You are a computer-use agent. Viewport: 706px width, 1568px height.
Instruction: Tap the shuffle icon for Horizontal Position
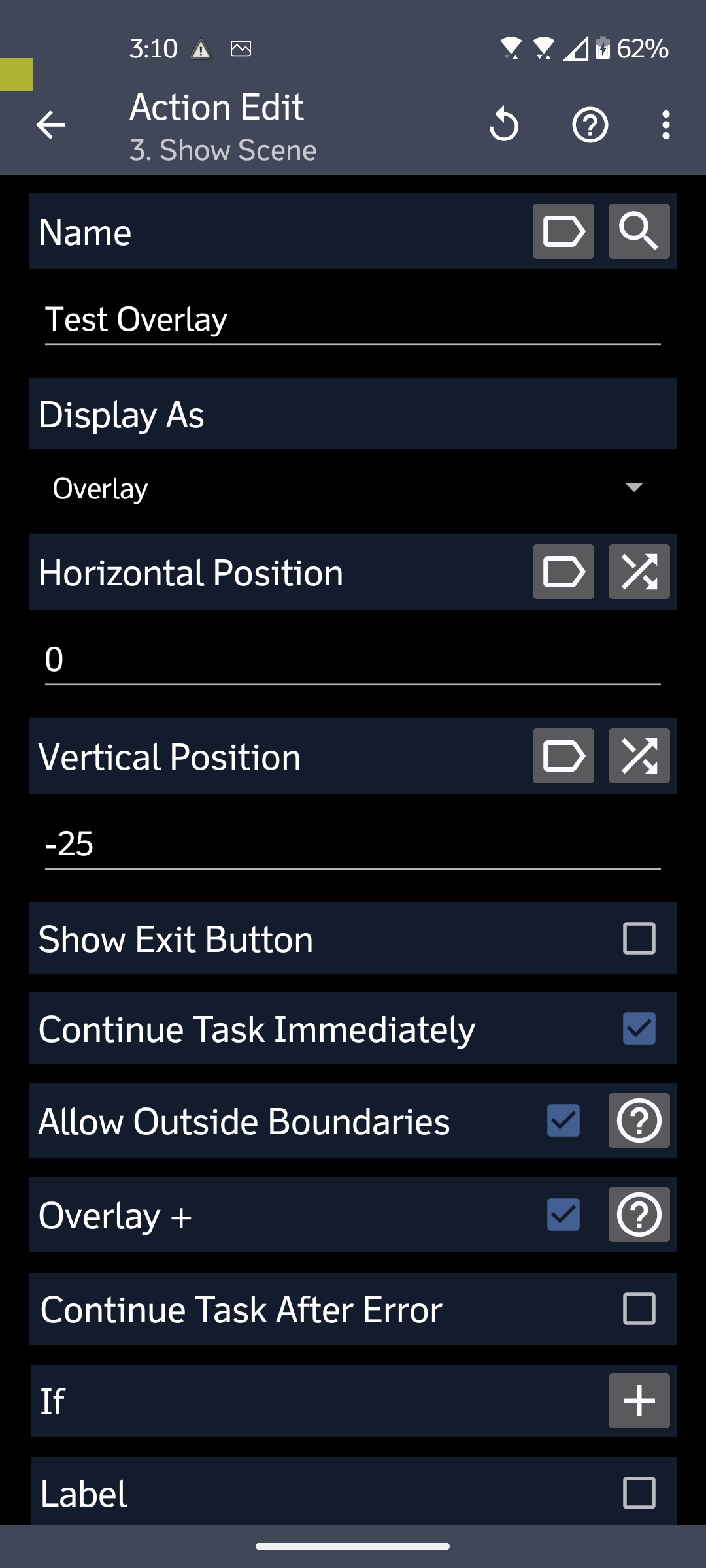coord(639,572)
